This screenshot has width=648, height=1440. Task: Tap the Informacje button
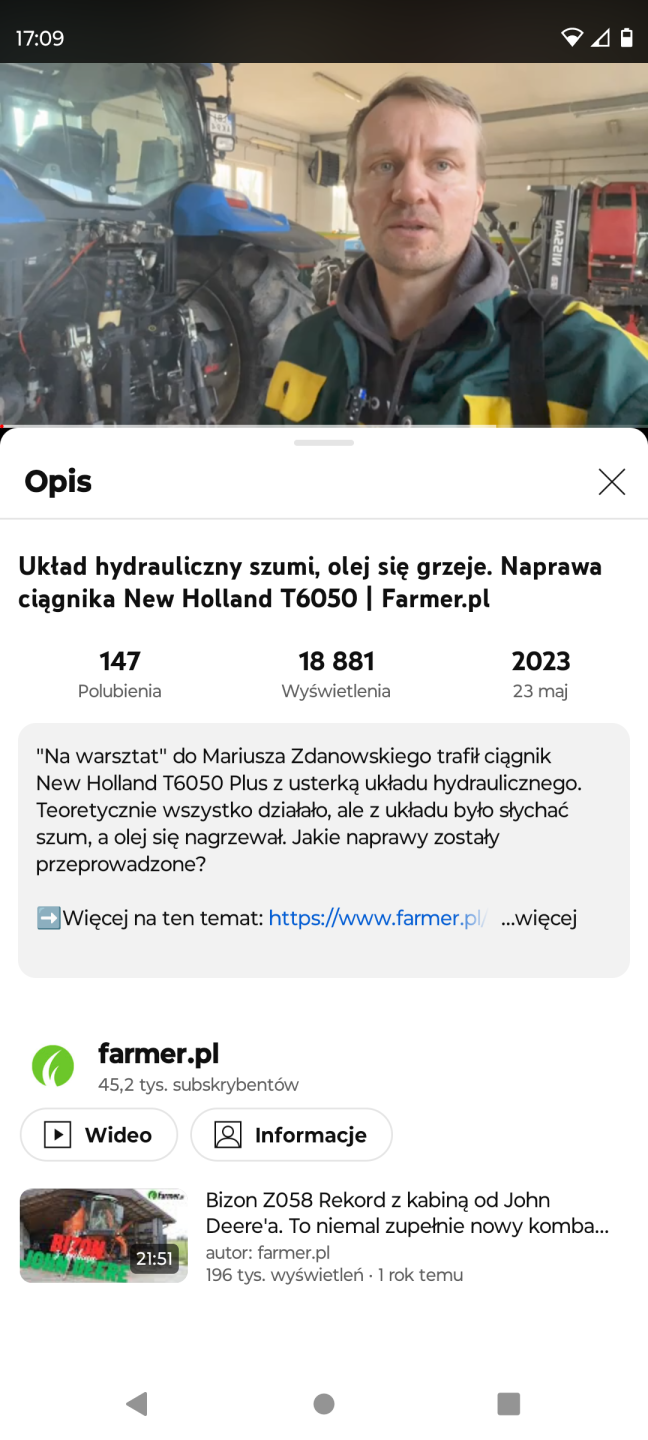[x=291, y=1135]
